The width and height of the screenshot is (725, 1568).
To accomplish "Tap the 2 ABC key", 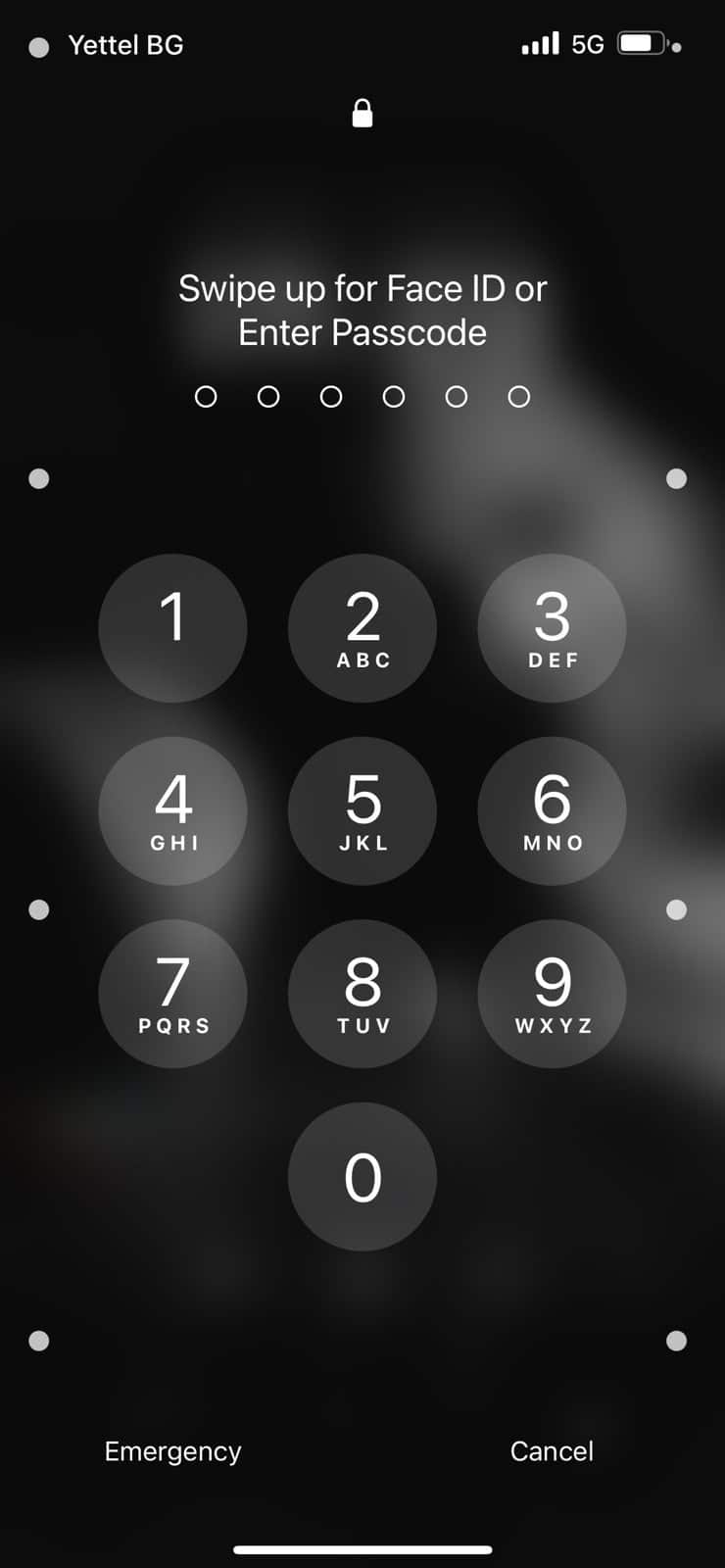I will pyautogui.click(x=362, y=627).
